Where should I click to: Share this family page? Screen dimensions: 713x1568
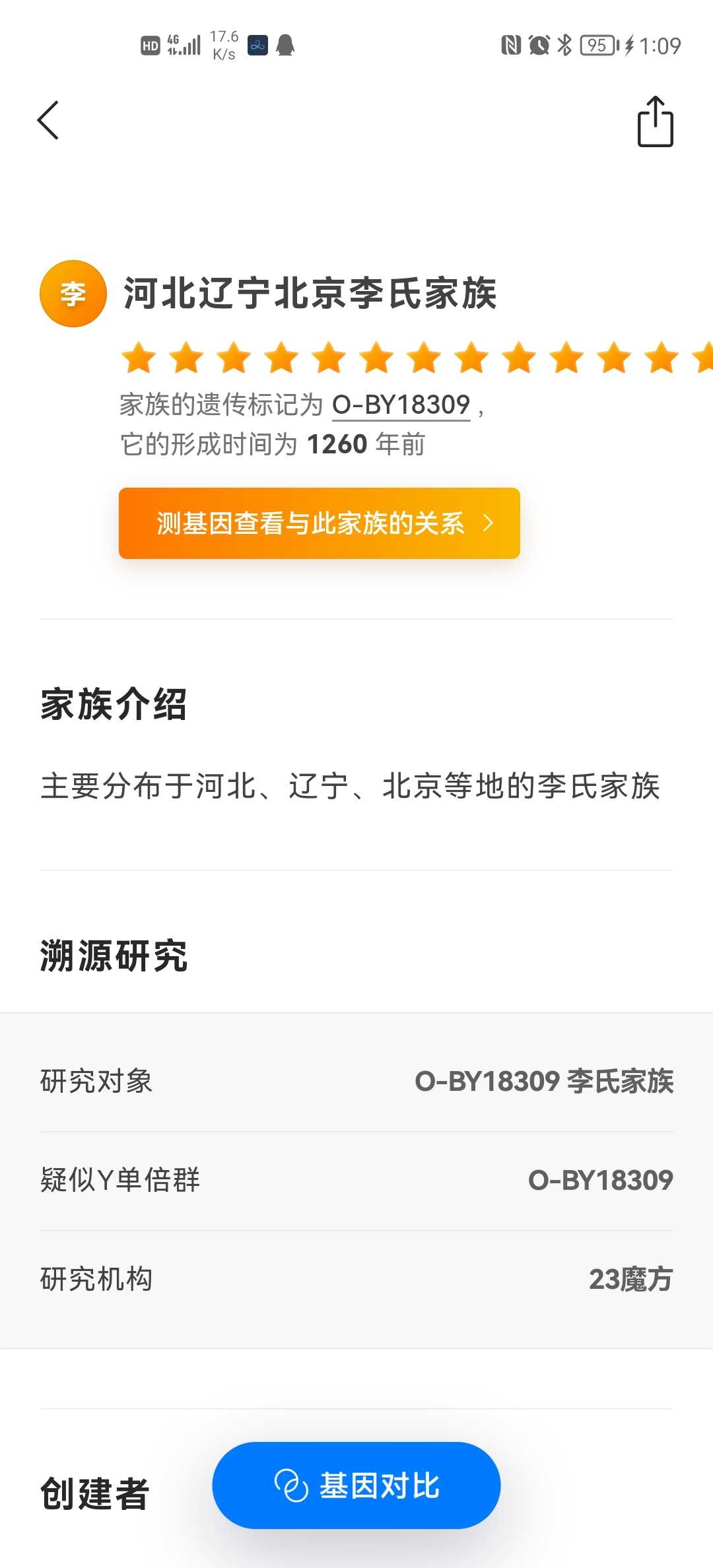(655, 121)
